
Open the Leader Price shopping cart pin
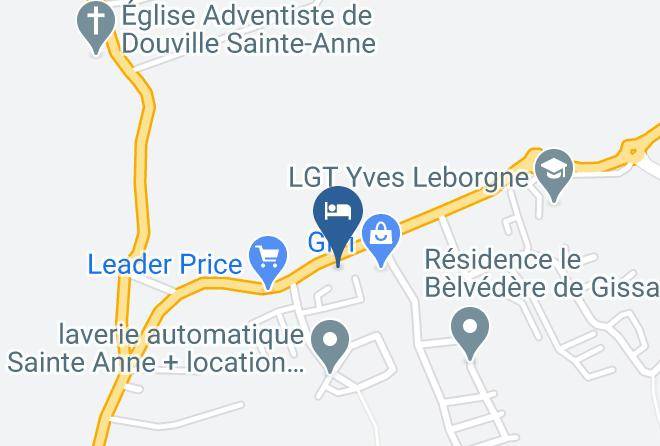click(x=267, y=259)
